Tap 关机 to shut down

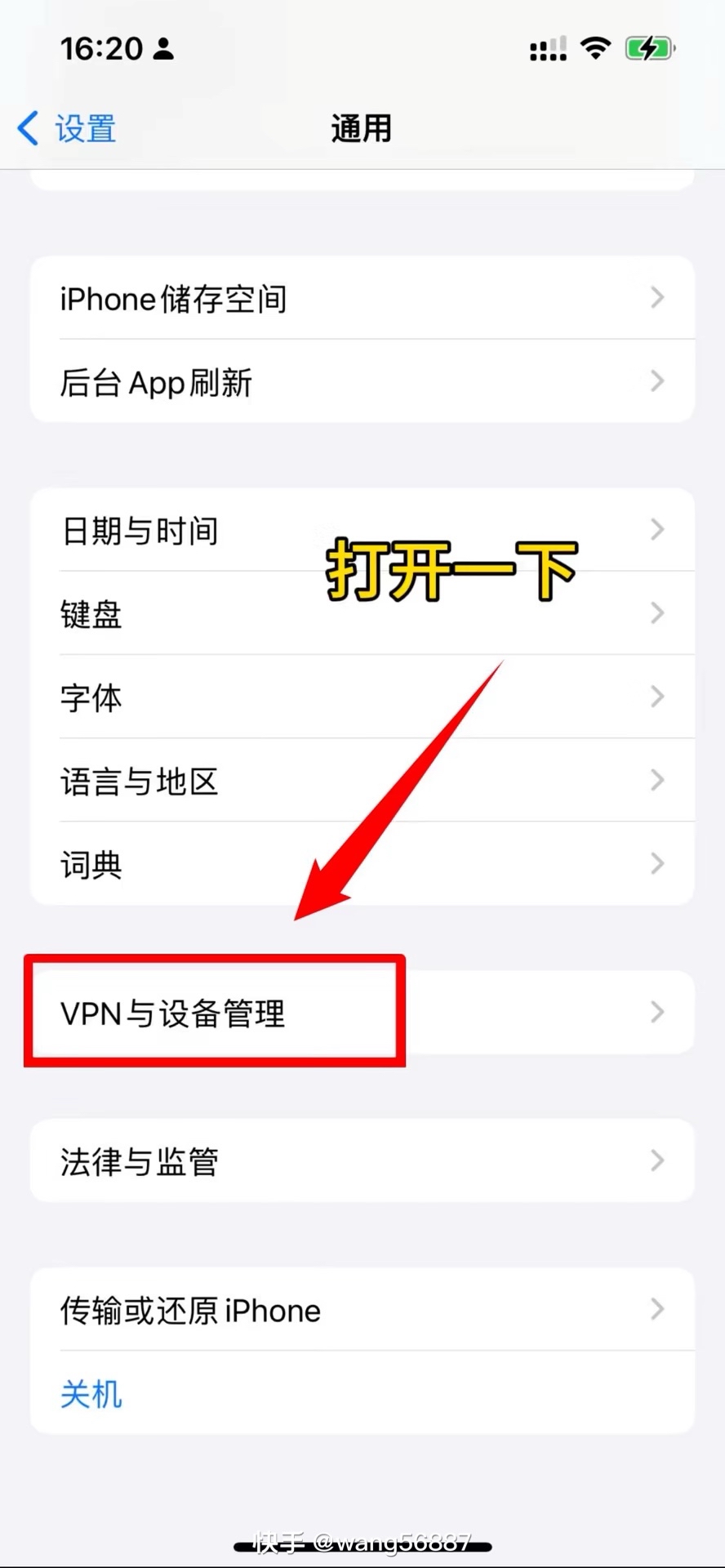tap(91, 1393)
